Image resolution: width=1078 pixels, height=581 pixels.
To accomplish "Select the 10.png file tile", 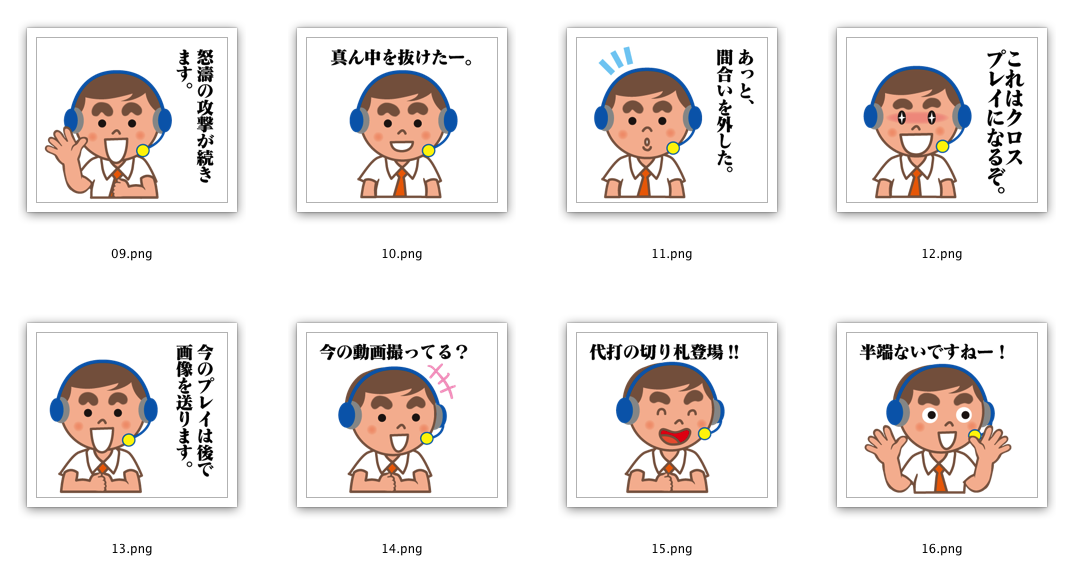I will (x=402, y=120).
